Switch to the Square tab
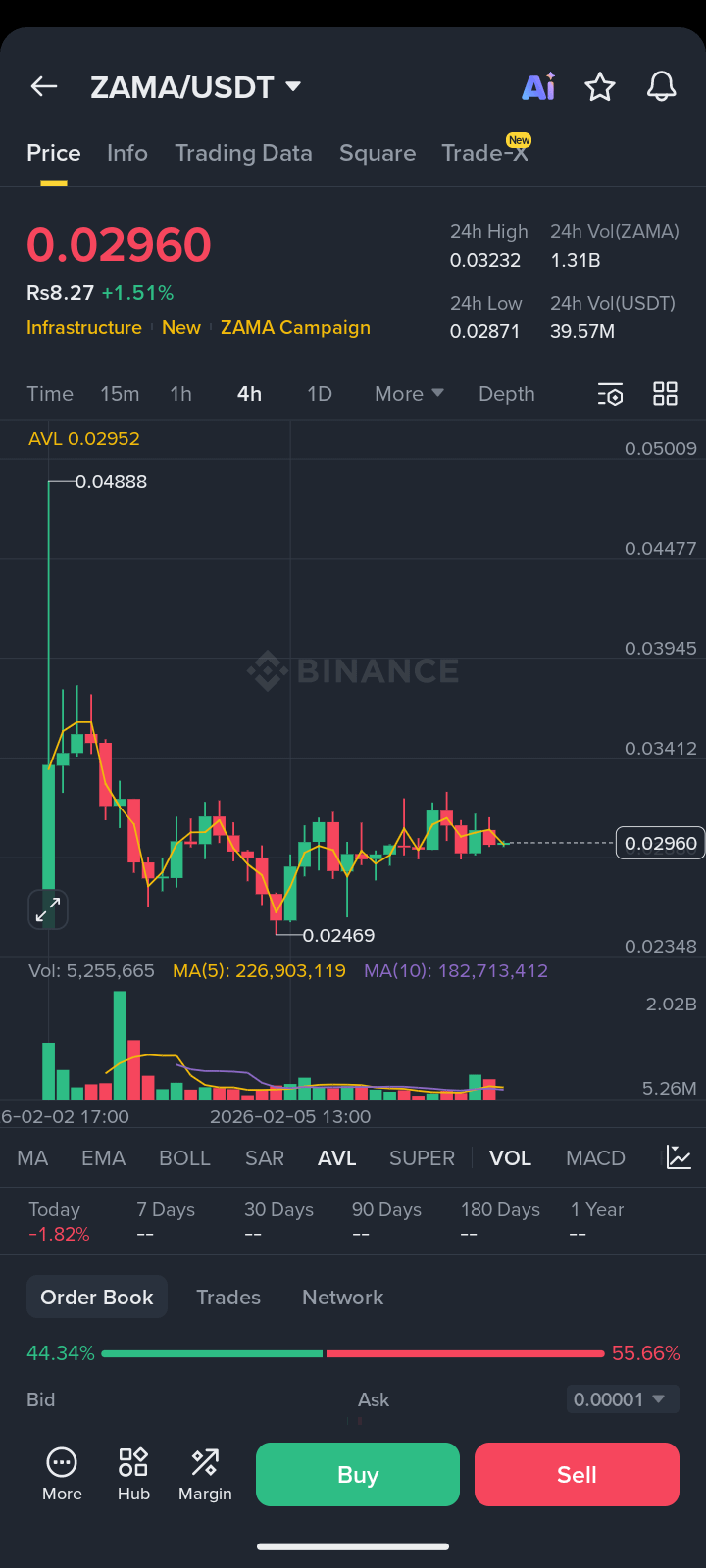The width and height of the screenshot is (706, 1568). pyautogui.click(x=378, y=153)
